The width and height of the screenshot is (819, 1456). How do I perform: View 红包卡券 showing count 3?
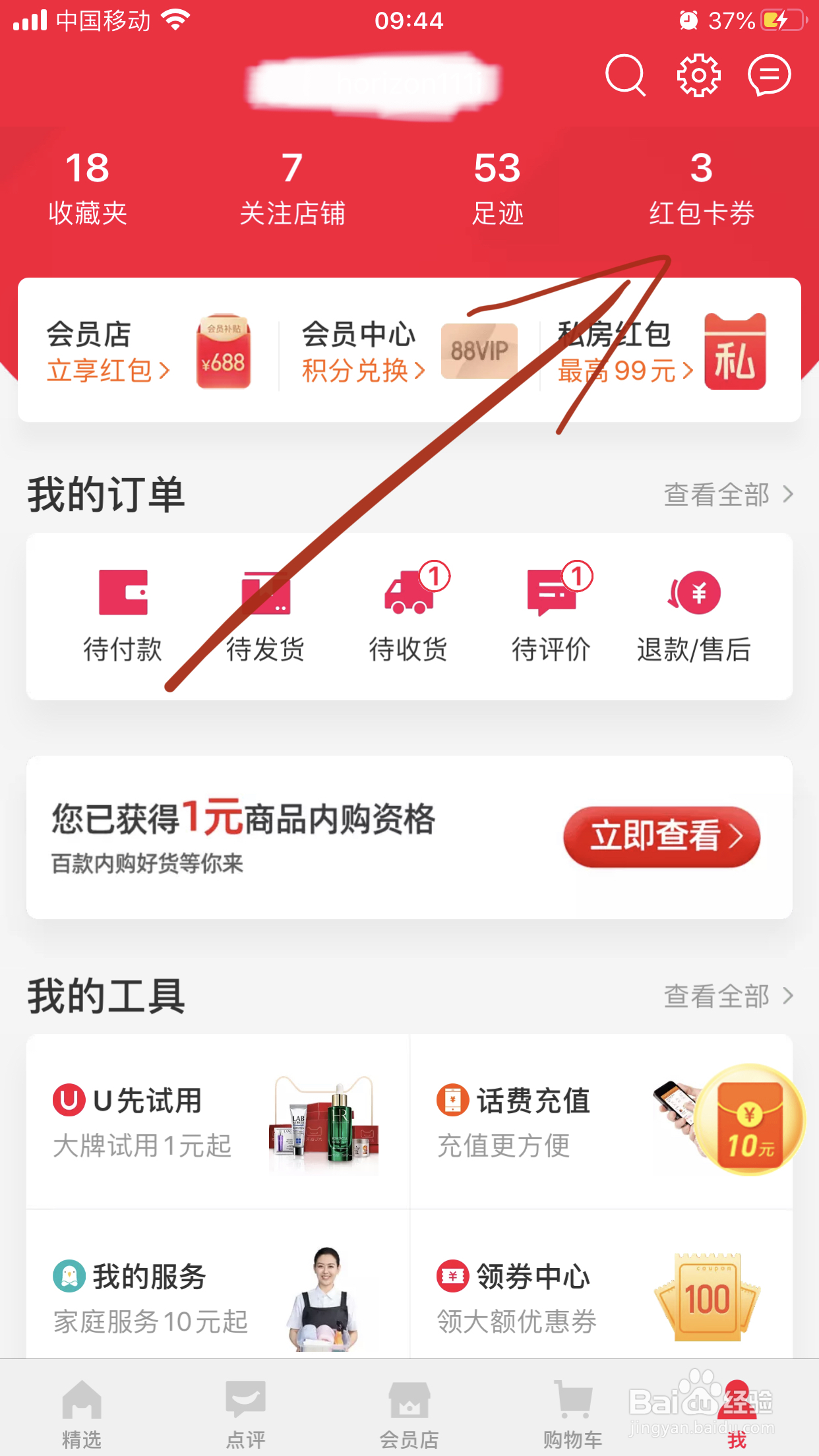coord(701,188)
